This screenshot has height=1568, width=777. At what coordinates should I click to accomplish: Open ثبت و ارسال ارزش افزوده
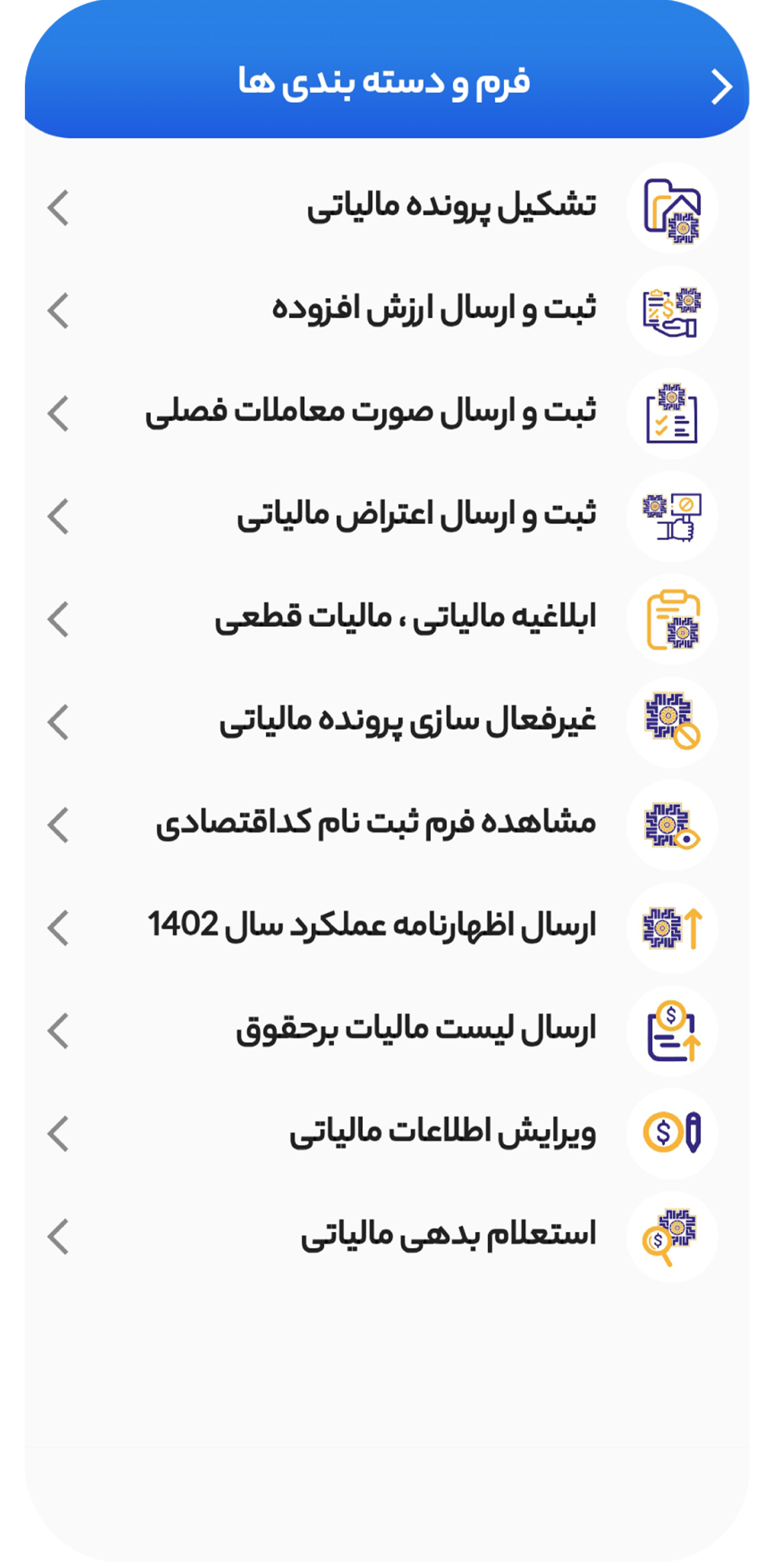coord(434,310)
